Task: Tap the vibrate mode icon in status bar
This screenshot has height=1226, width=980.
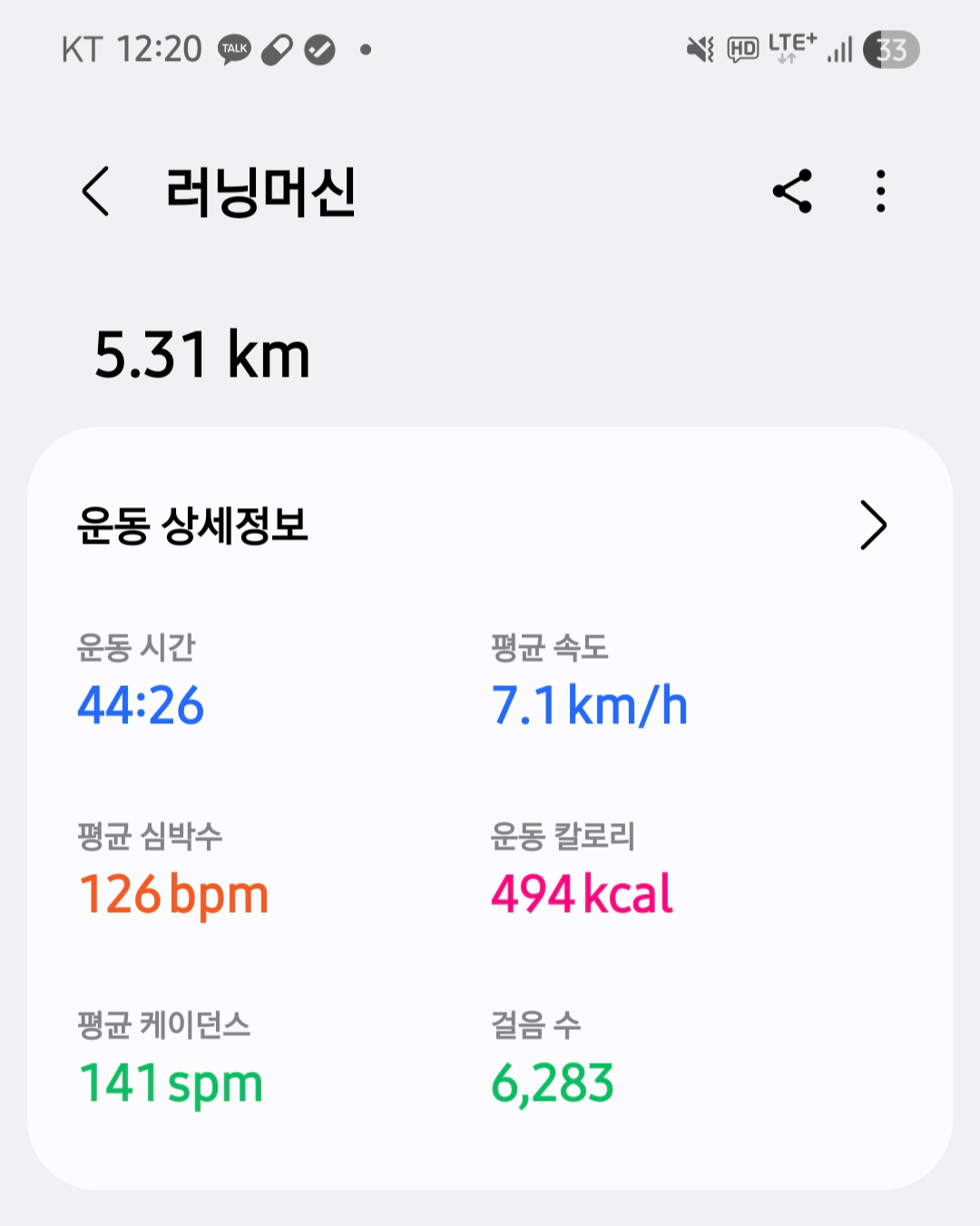Action: tap(697, 48)
